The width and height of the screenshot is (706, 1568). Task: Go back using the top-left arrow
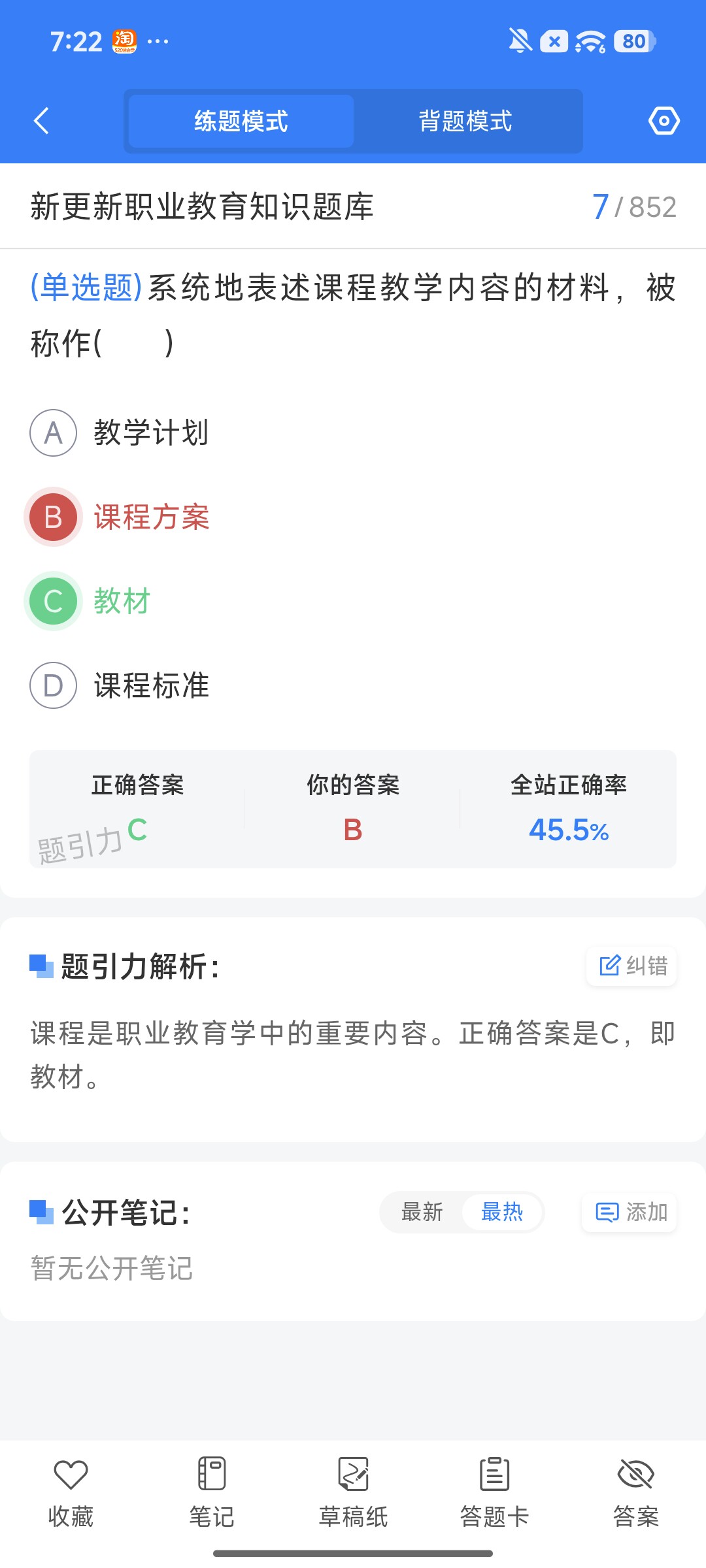[41, 121]
